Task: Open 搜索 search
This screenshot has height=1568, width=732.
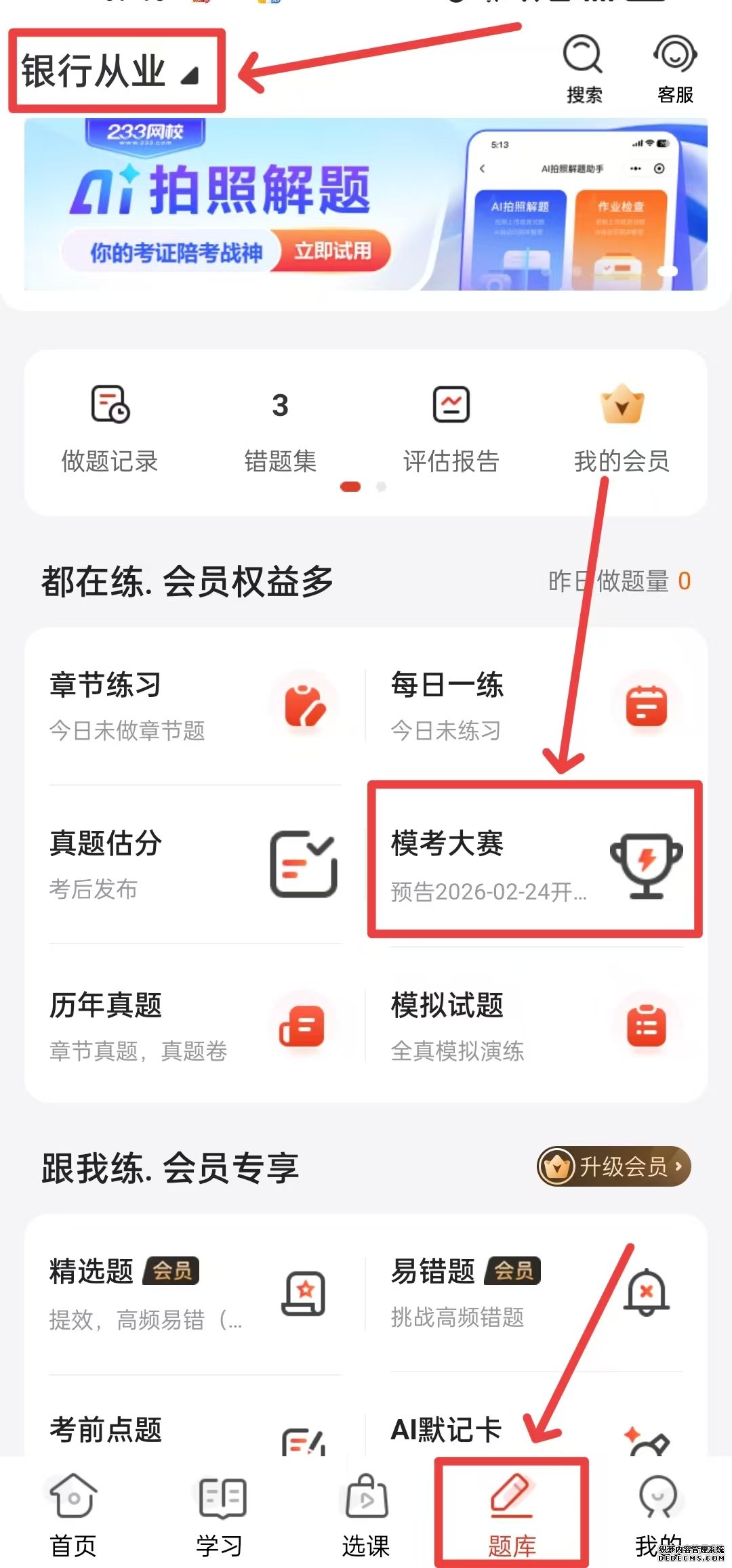Action: click(x=584, y=69)
